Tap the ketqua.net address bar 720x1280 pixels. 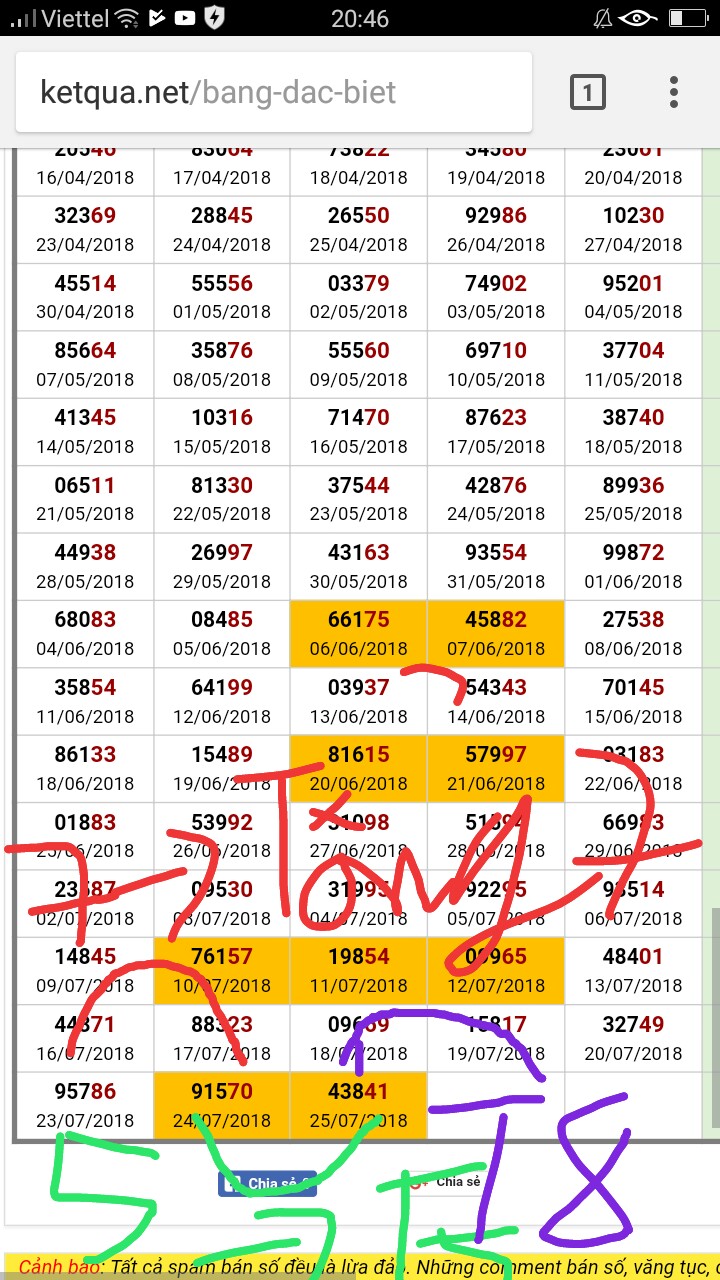pos(270,93)
